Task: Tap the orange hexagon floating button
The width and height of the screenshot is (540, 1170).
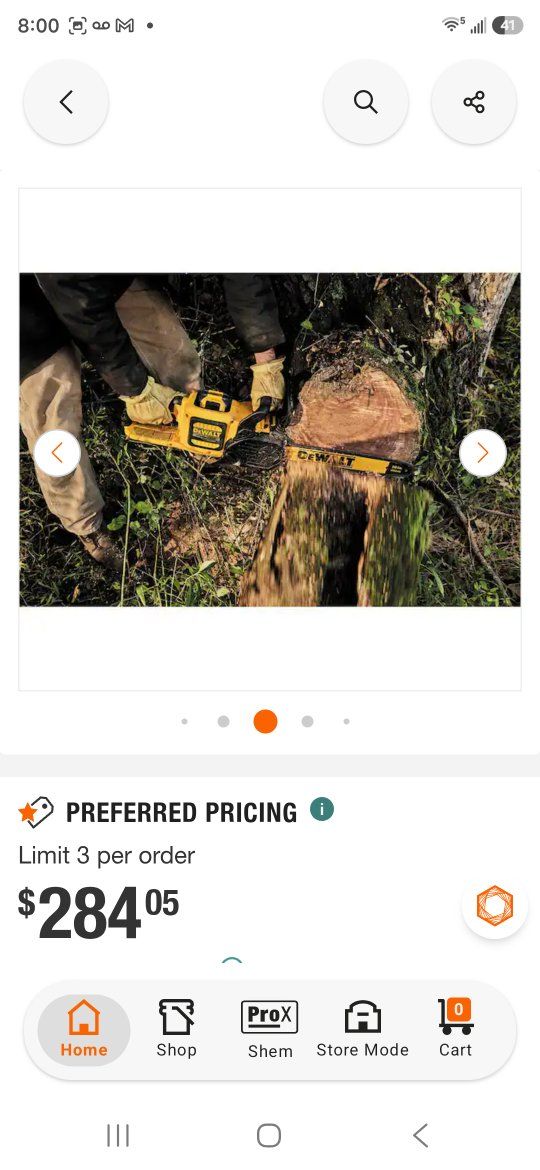Action: click(495, 905)
